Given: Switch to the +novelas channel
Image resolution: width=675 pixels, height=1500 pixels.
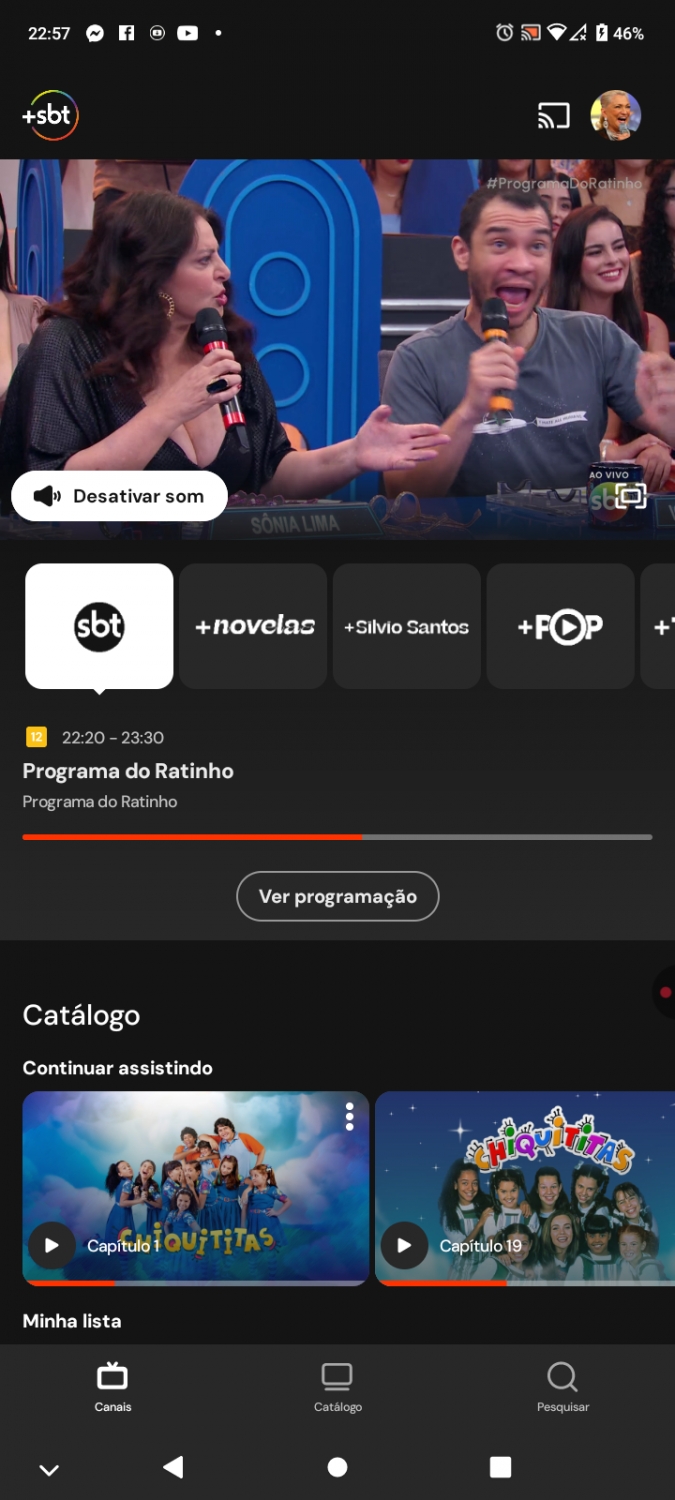Looking at the screenshot, I should [254, 626].
